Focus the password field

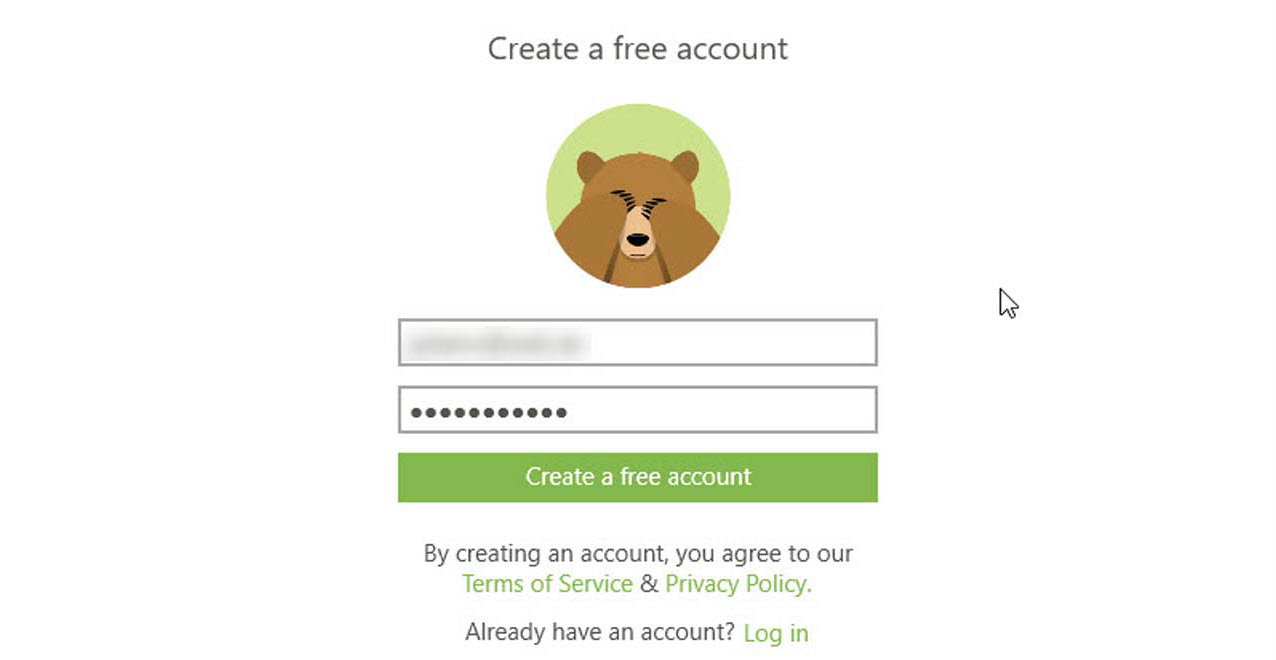click(x=637, y=410)
